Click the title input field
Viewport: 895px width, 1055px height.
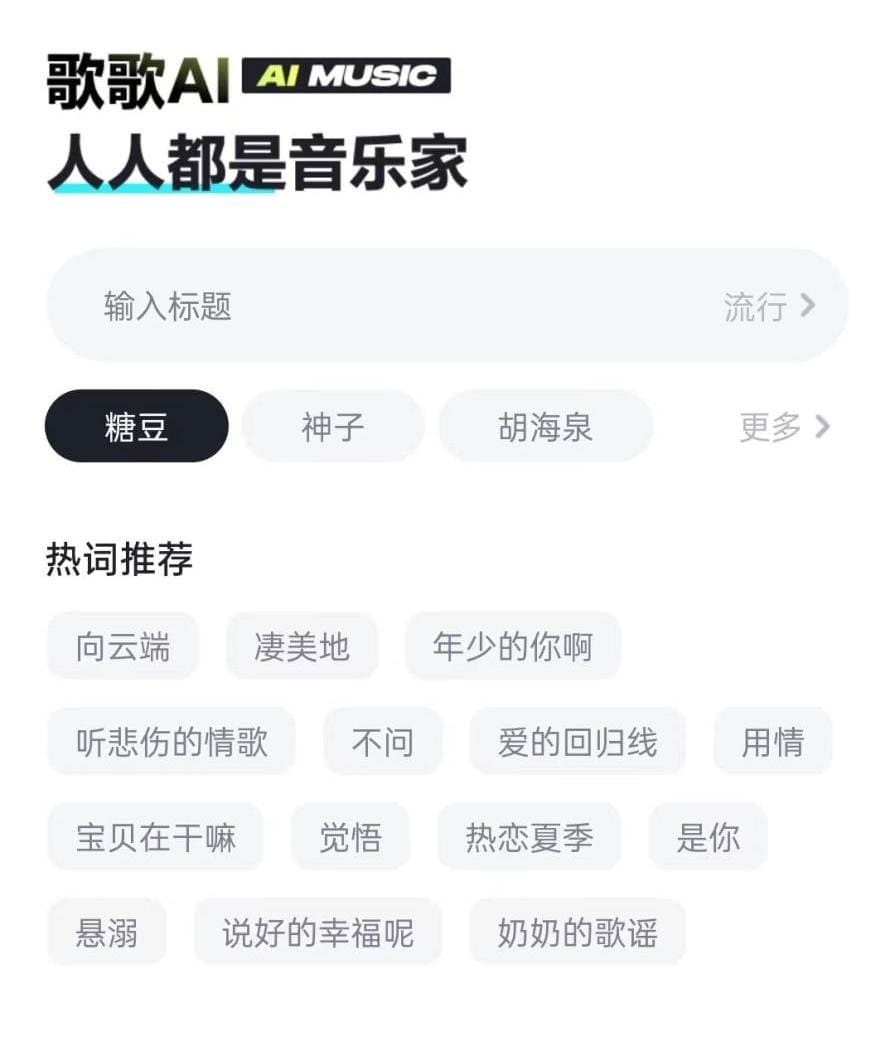[300, 305]
